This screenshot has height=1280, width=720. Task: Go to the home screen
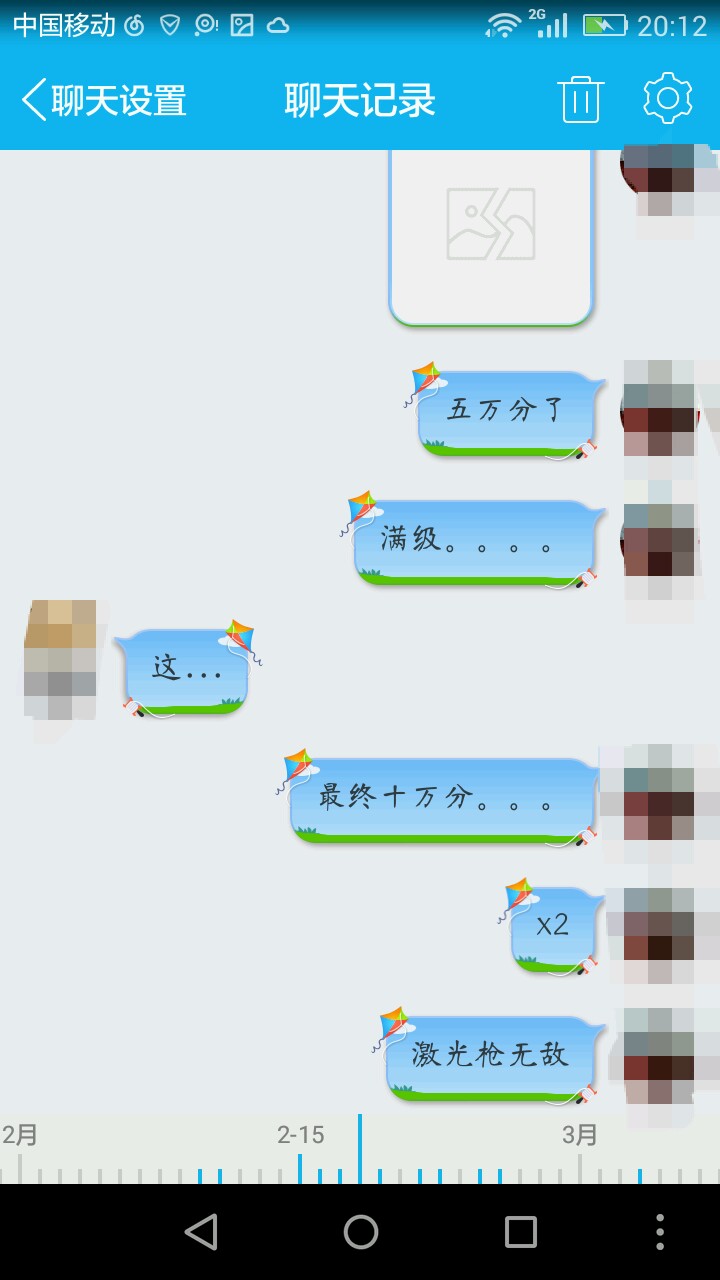pos(360,1232)
